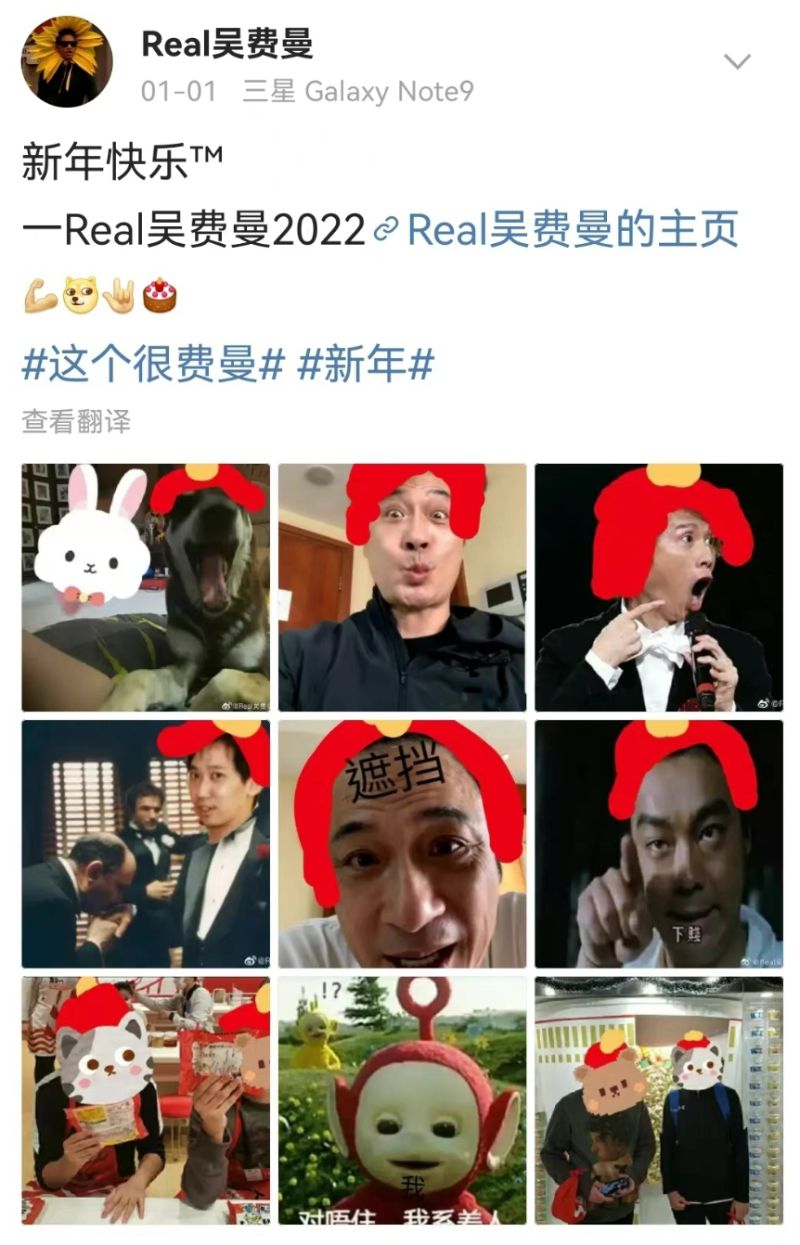
Task: Tap the username Real吴费曼
Action: (x=227, y=43)
